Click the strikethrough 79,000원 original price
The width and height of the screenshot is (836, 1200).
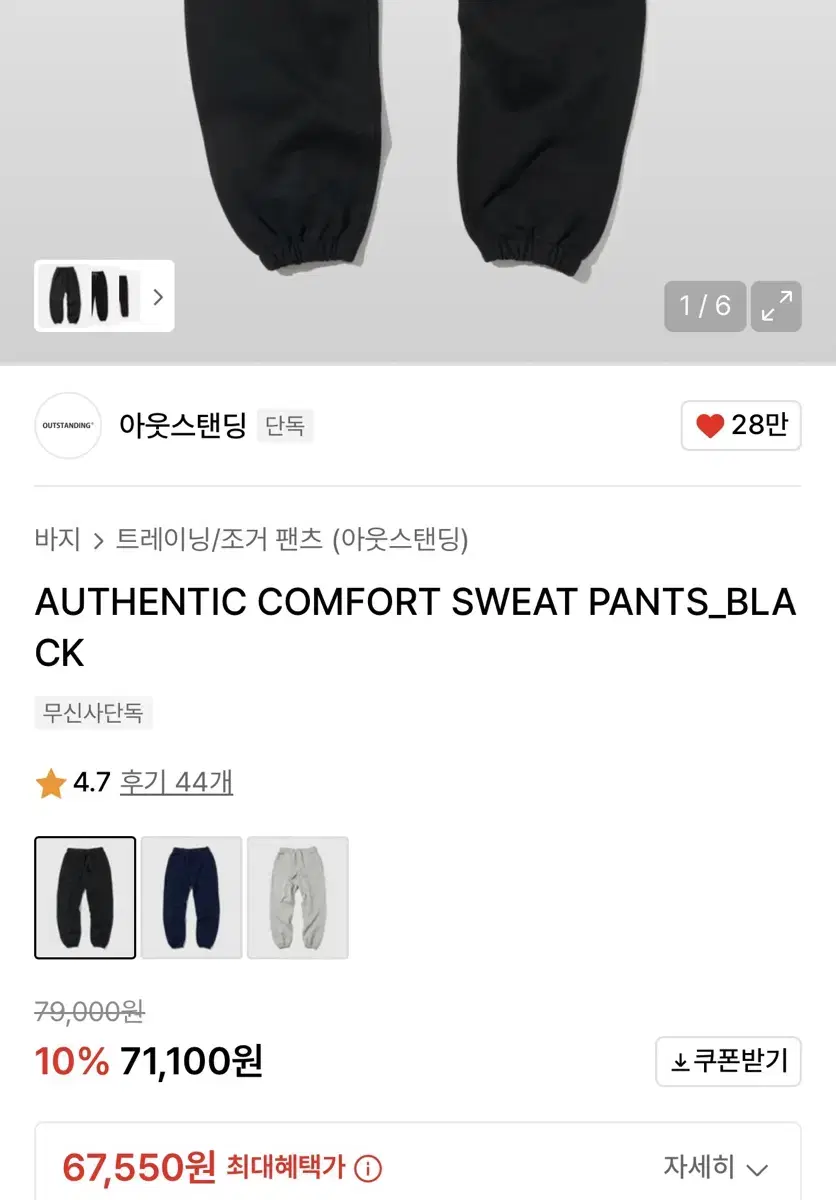coord(90,1012)
